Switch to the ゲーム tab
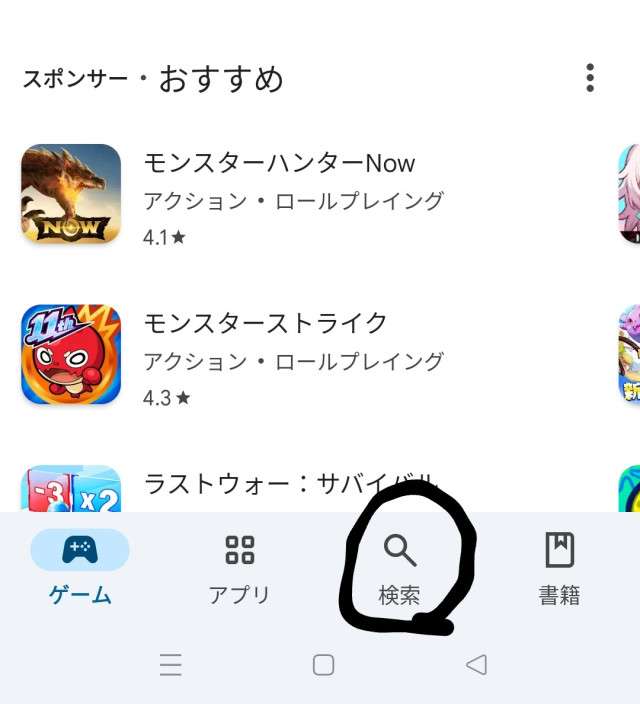The height and width of the screenshot is (704, 640). [80, 568]
